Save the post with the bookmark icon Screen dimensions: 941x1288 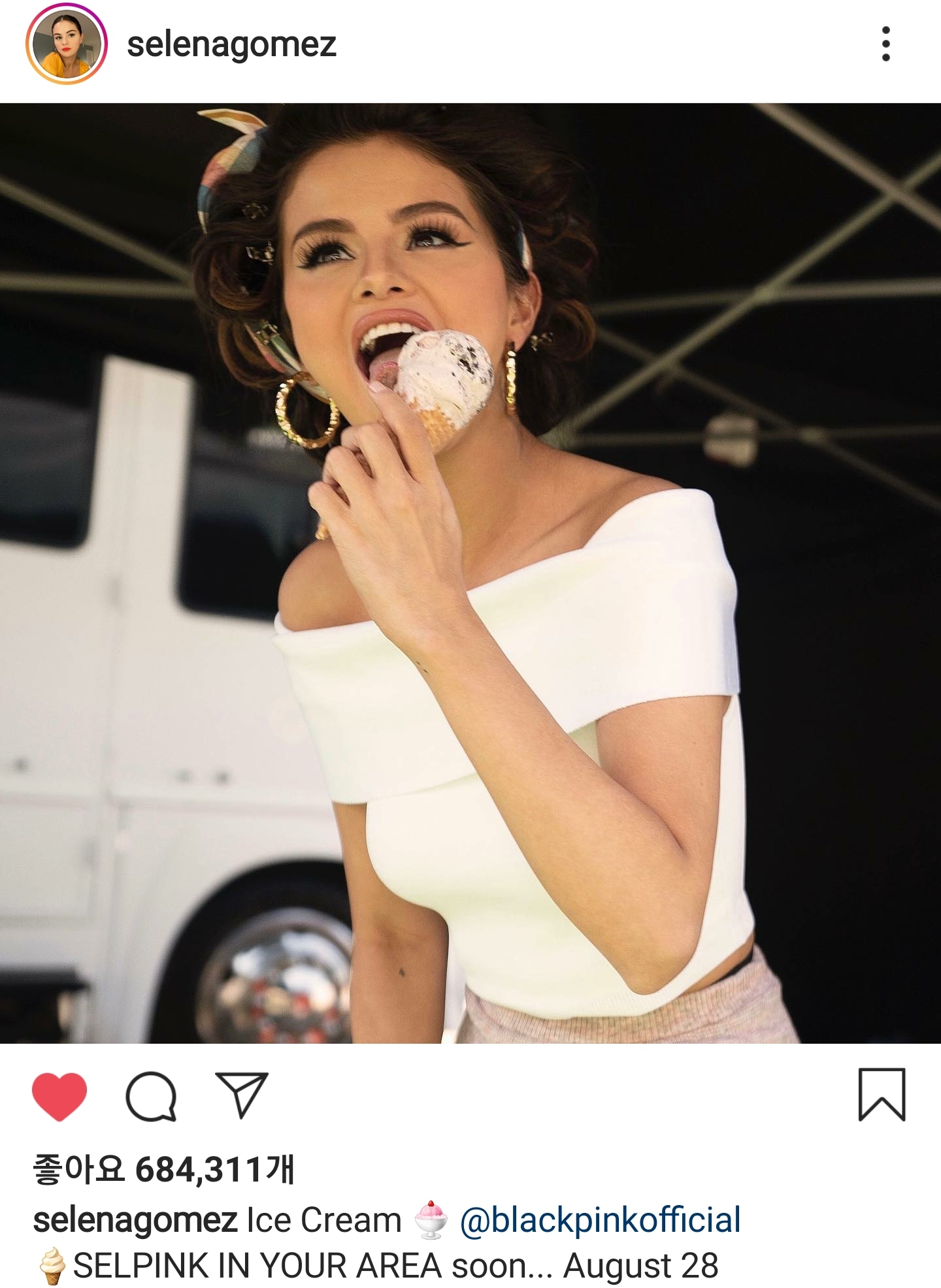[x=882, y=1095]
